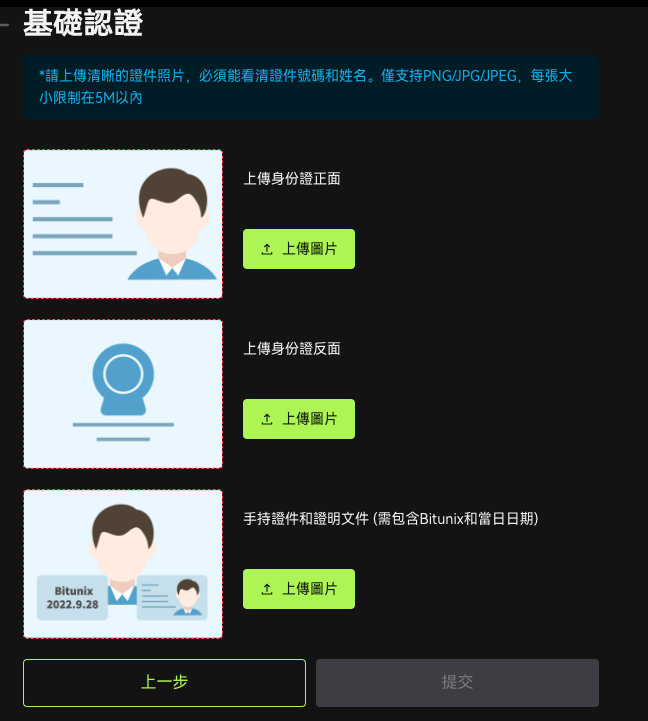Go back with the 上一步 button
The width and height of the screenshot is (648, 721).
(x=164, y=683)
